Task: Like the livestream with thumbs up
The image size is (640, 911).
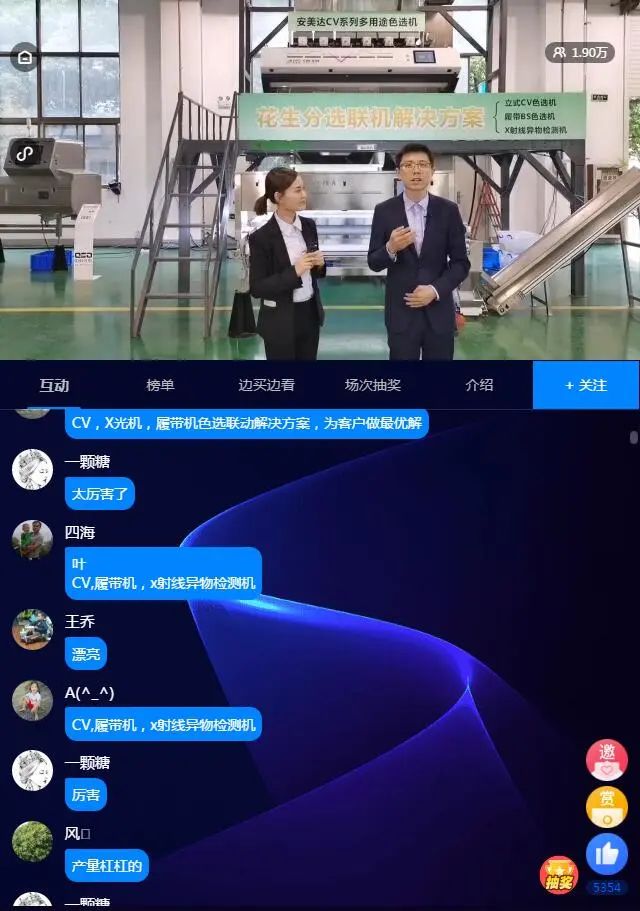Action: click(606, 854)
